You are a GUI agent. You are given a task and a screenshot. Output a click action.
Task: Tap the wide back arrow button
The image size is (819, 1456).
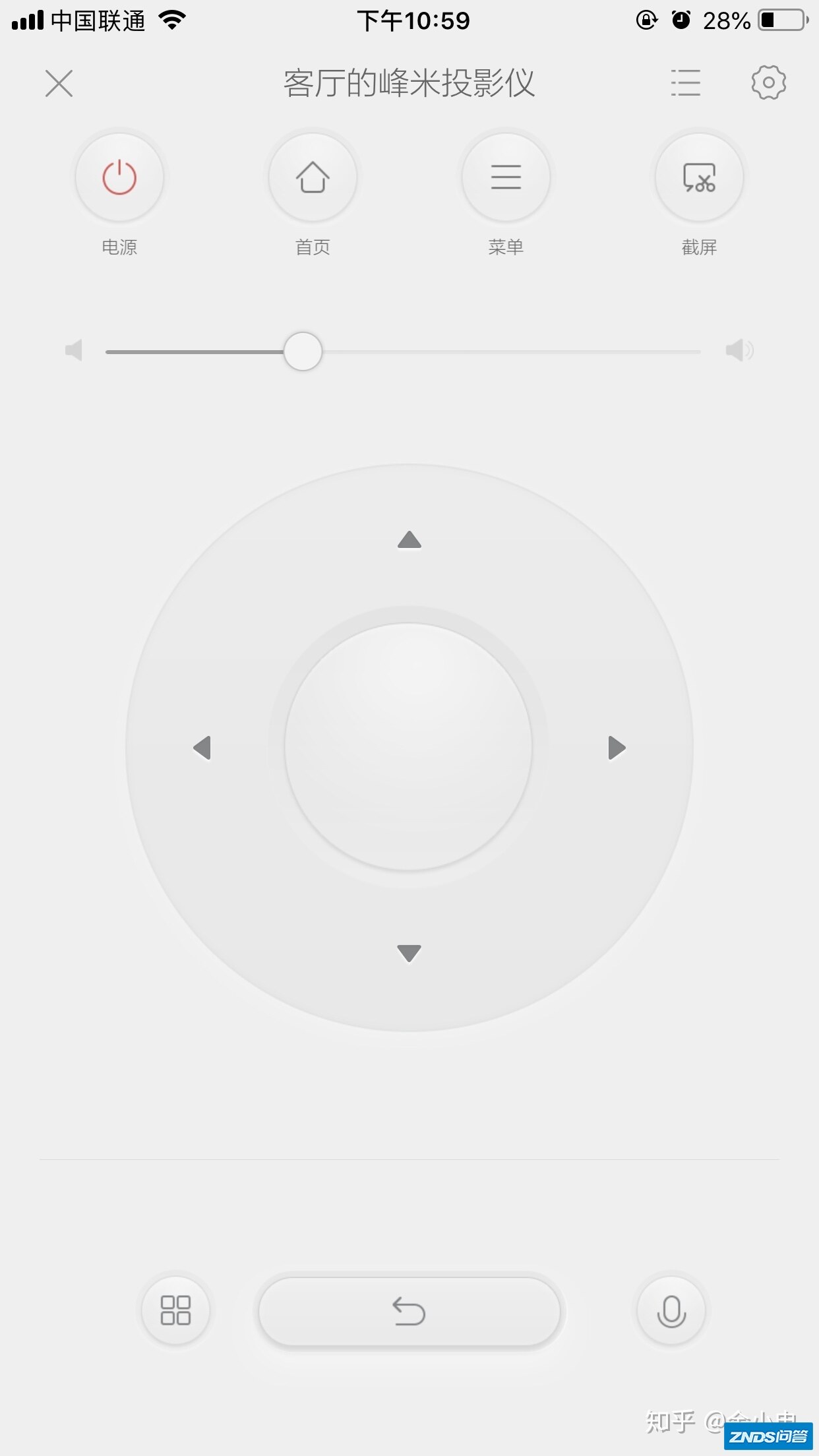409,1311
